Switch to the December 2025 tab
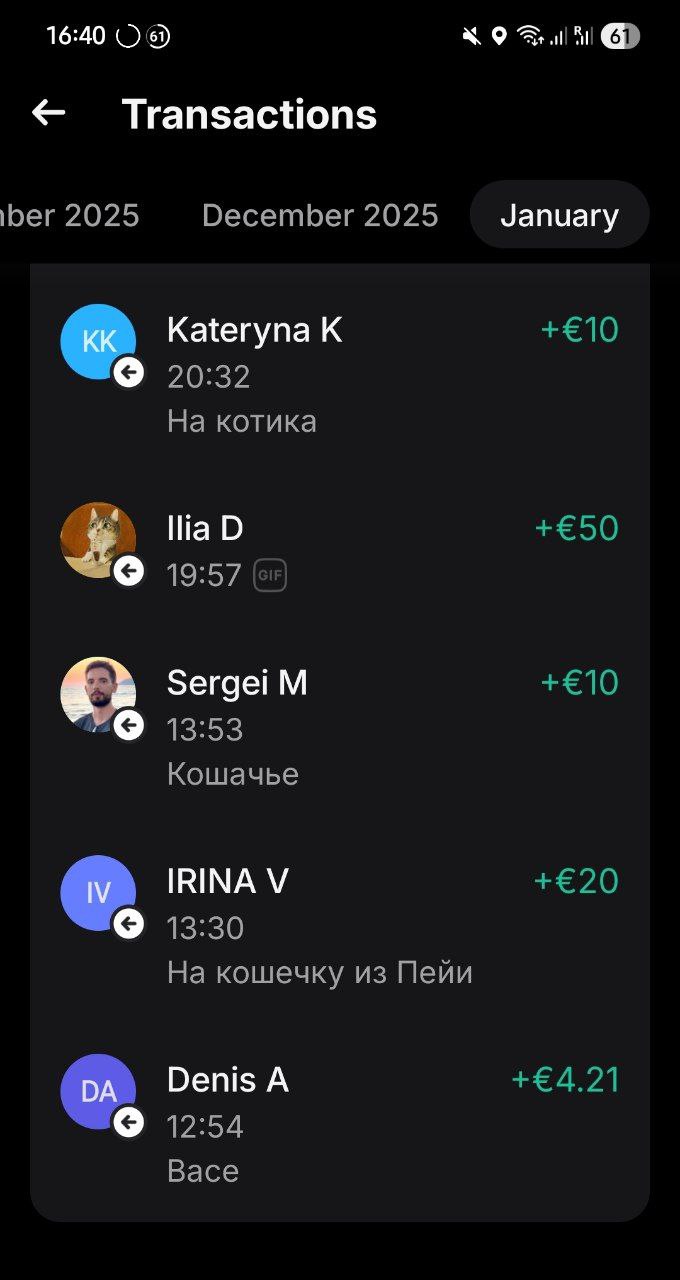 pyautogui.click(x=319, y=216)
